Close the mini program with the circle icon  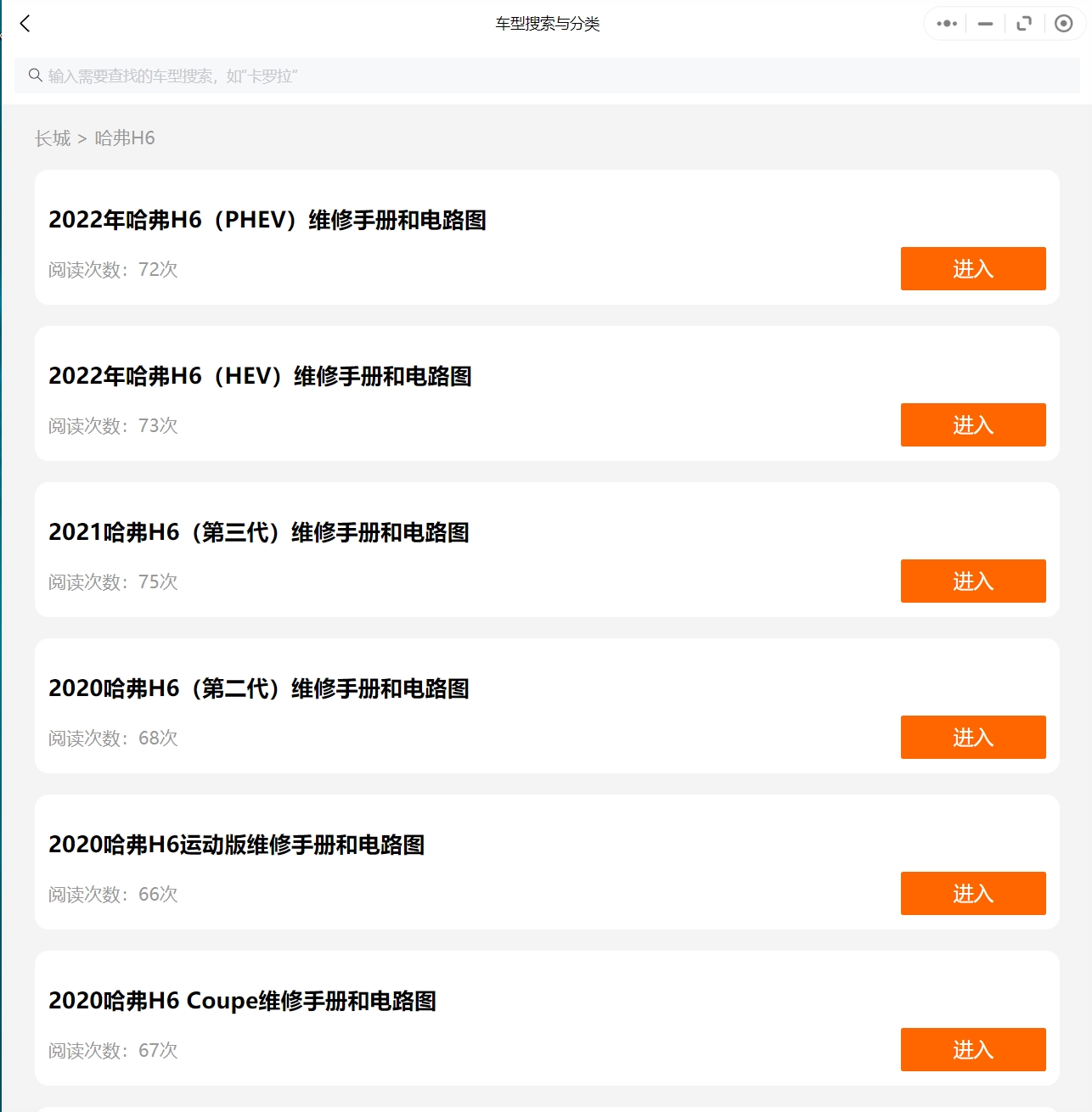pos(1063,24)
